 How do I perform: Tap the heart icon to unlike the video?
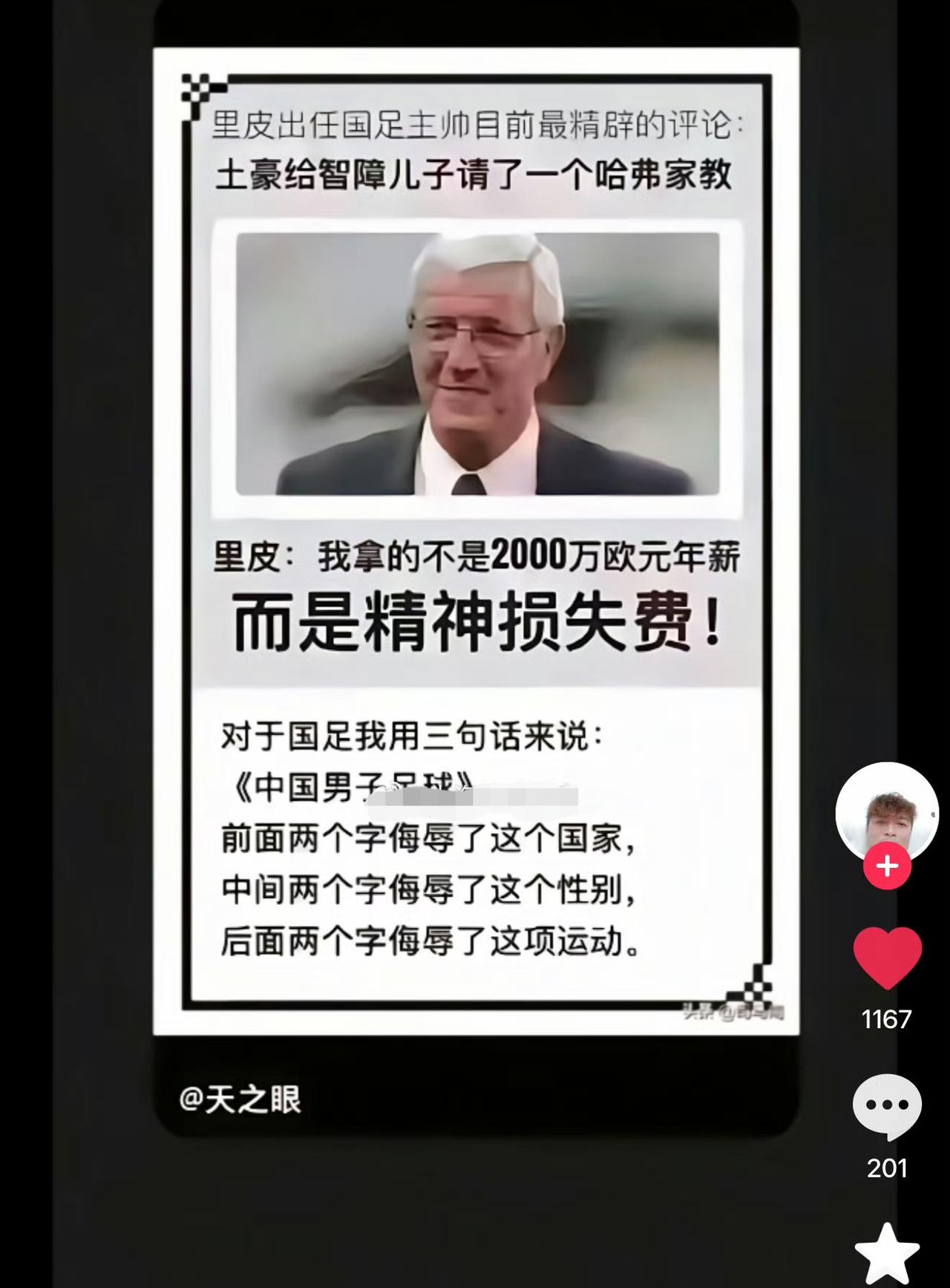click(886, 958)
